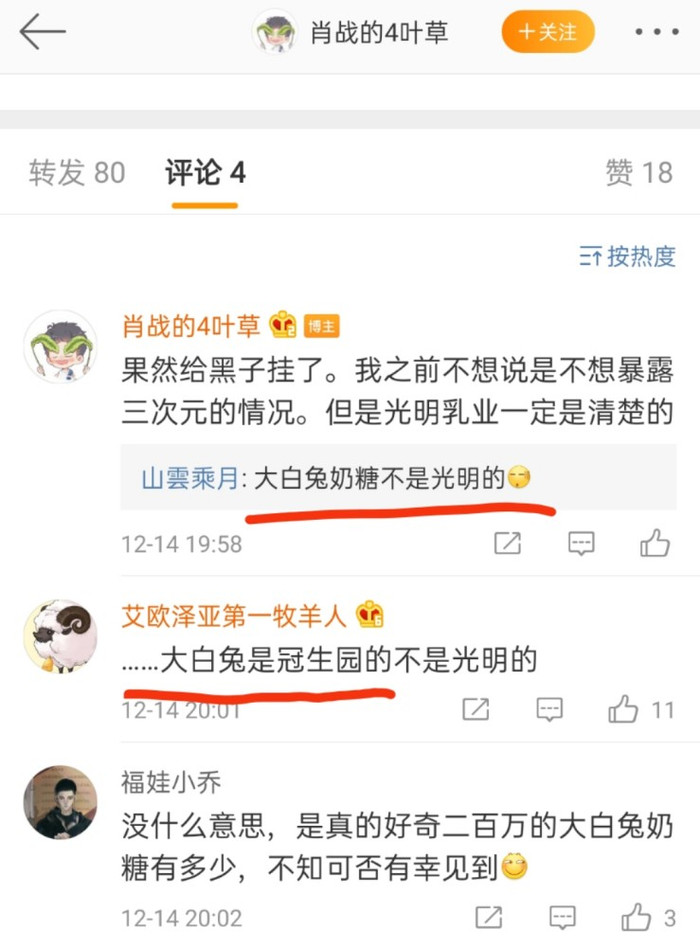Like 艾欧泽亚第一牧羊人's comment with 11 likes

[624, 710]
